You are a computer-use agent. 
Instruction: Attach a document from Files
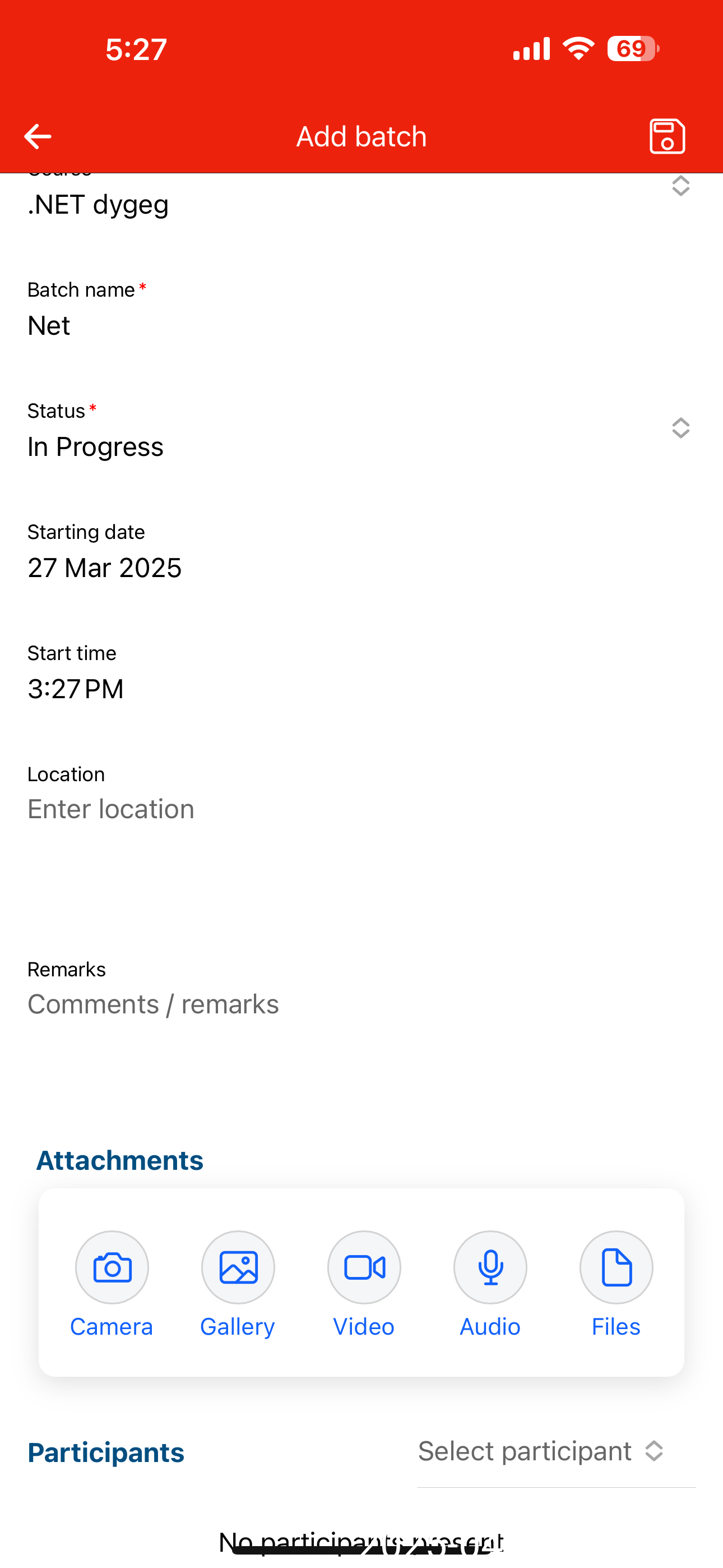pos(616,1267)
